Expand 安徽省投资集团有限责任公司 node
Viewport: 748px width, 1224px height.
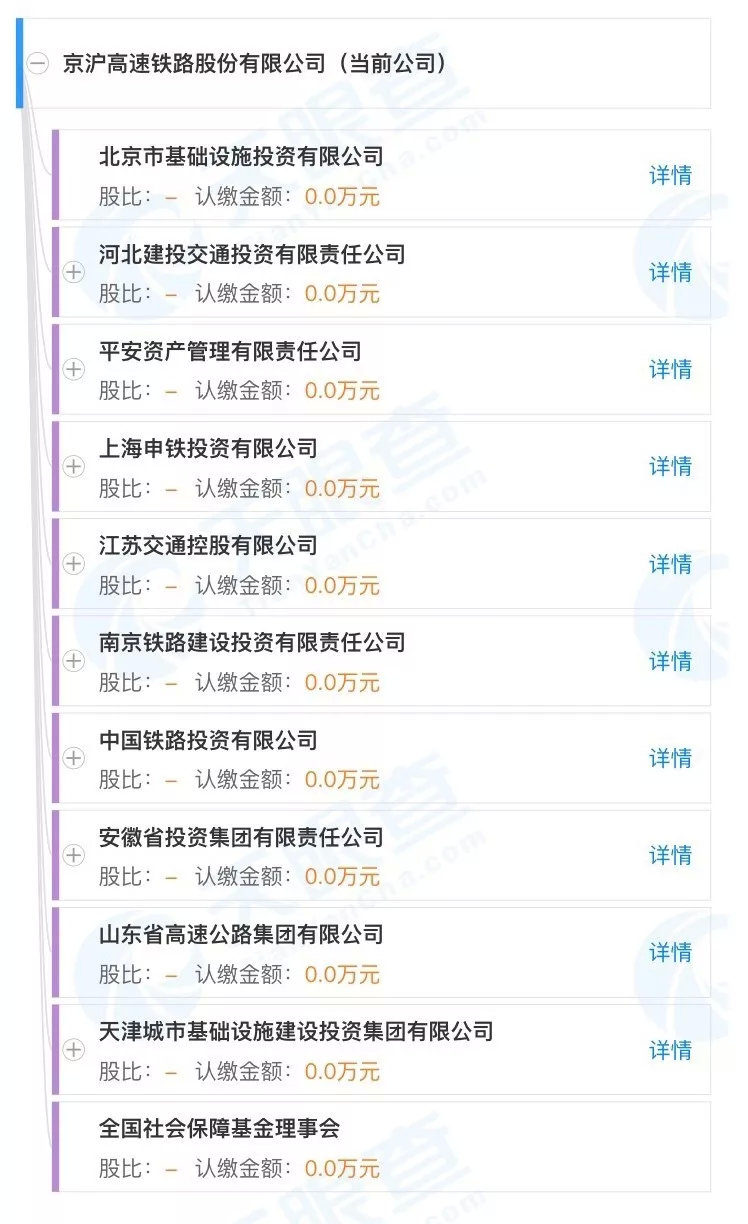click(74, 855)
